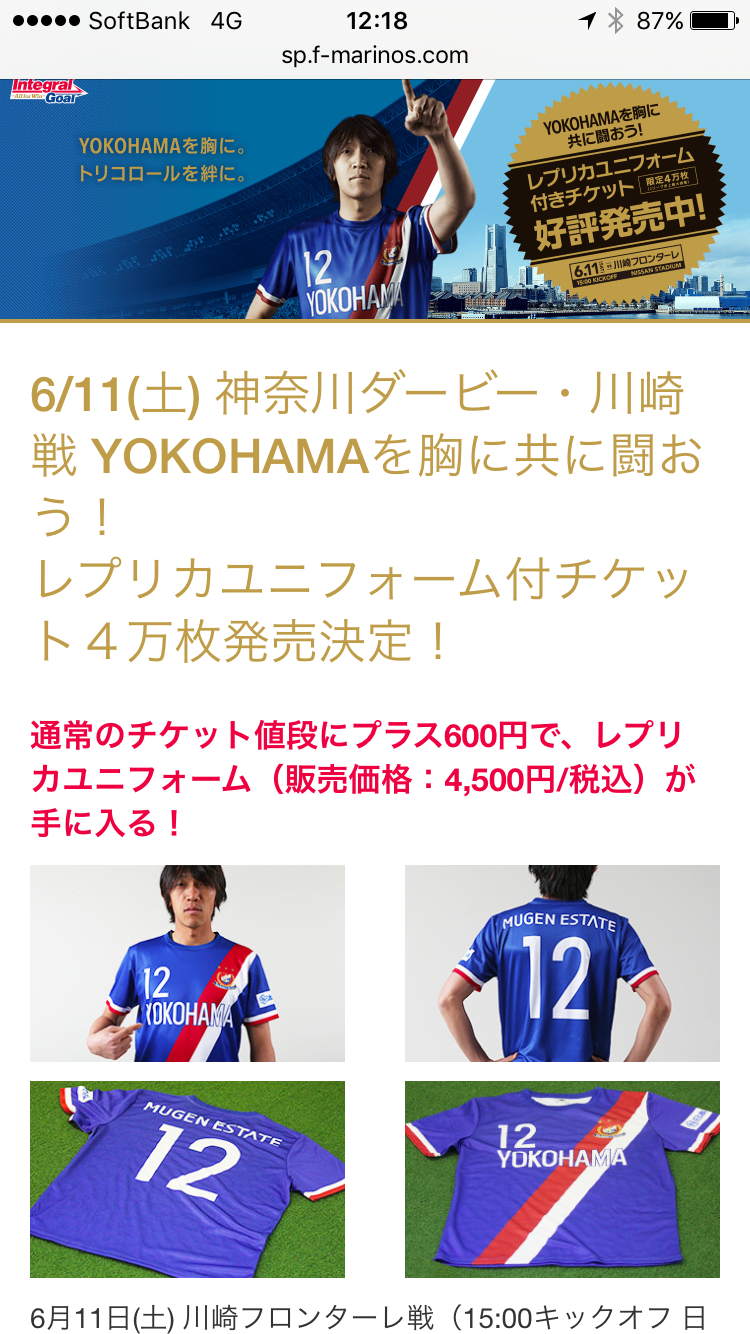Open the replica uniform ticket banner
This screenshot has height=1334, width=750.
(375, 200)
